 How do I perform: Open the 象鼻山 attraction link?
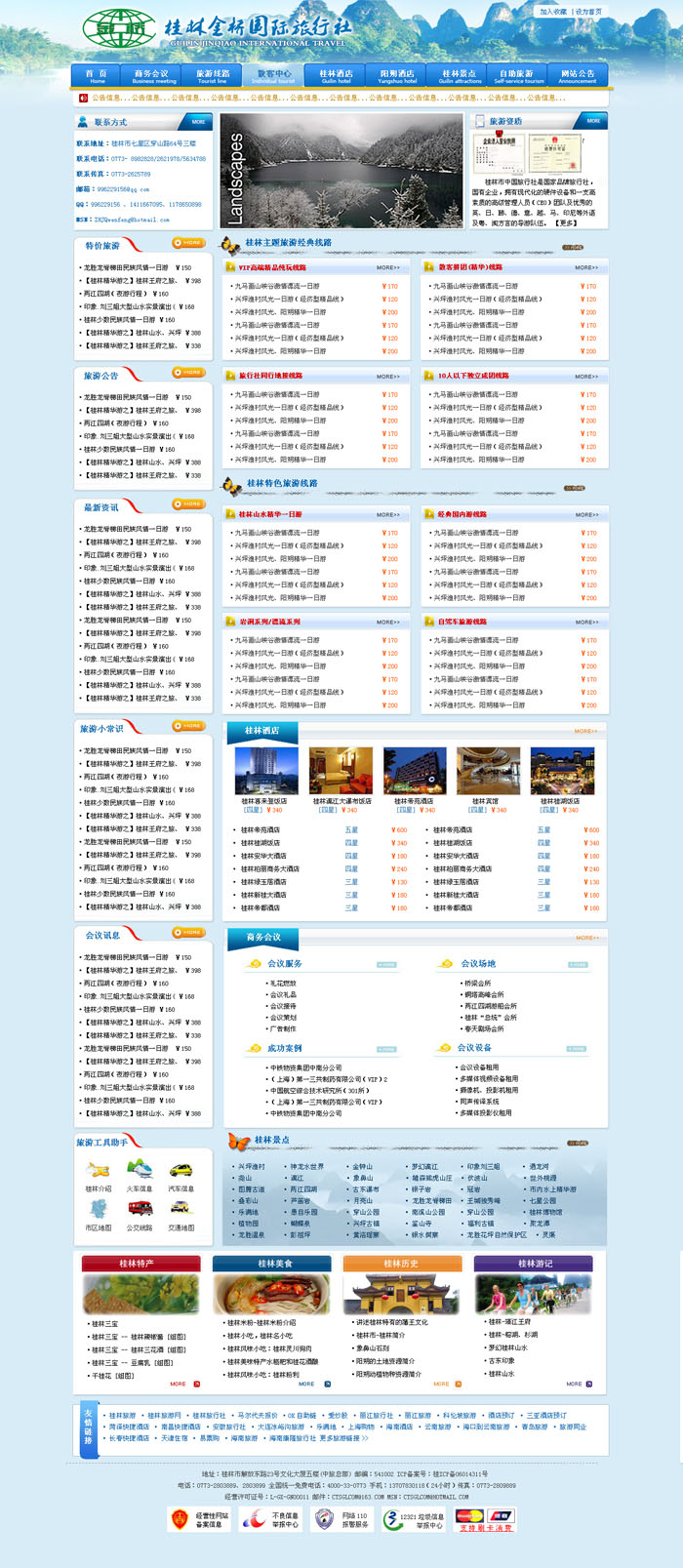tap(362, 1178)
